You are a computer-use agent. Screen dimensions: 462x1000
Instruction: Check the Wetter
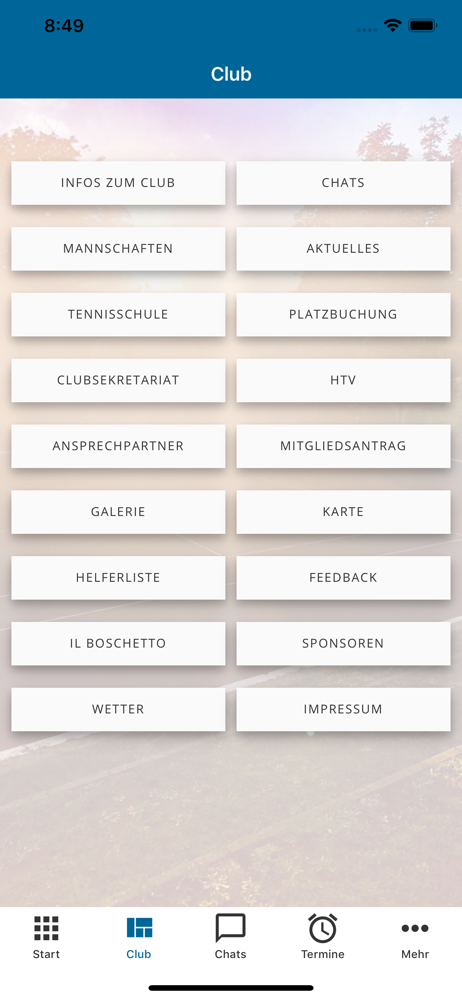tap(118, 709)
